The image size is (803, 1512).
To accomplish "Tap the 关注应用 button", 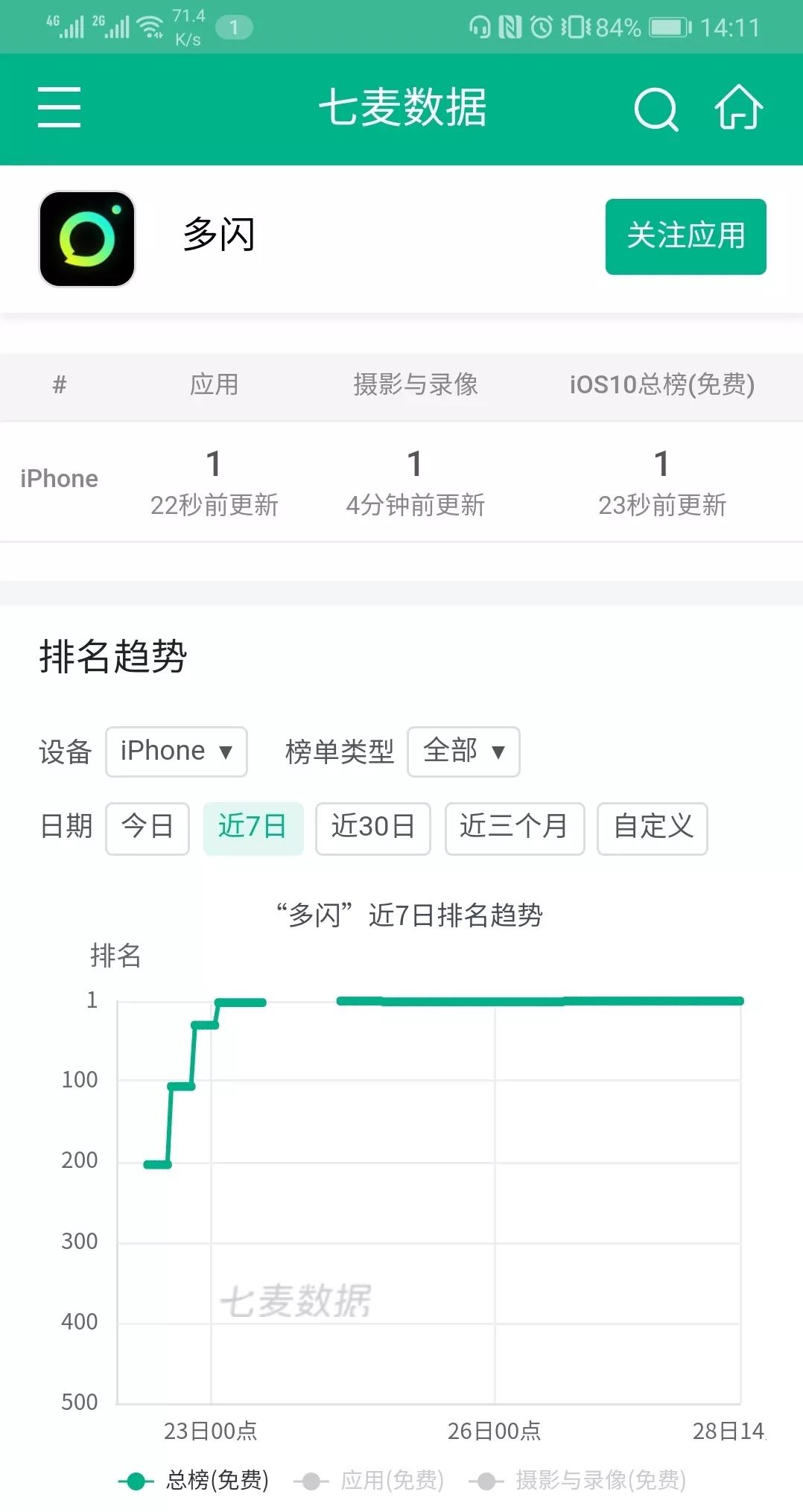I will 685,236.
